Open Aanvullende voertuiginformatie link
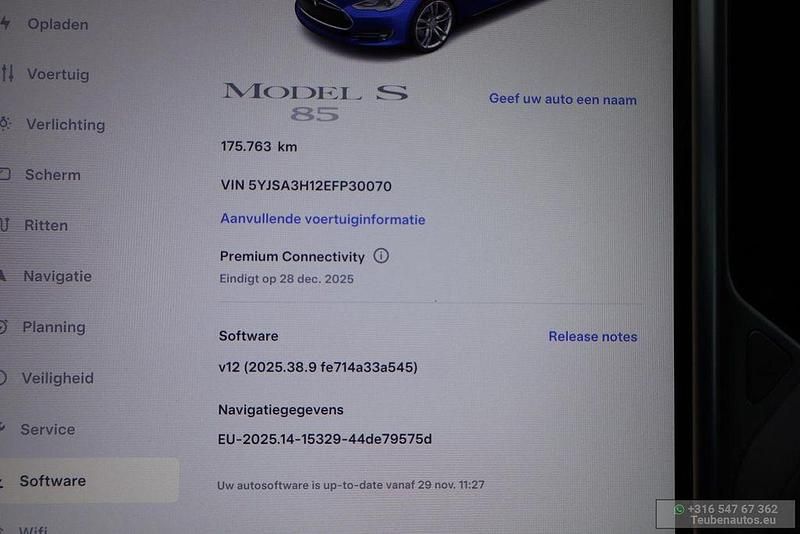Viewport: 800px width, 534px height. 322,219
